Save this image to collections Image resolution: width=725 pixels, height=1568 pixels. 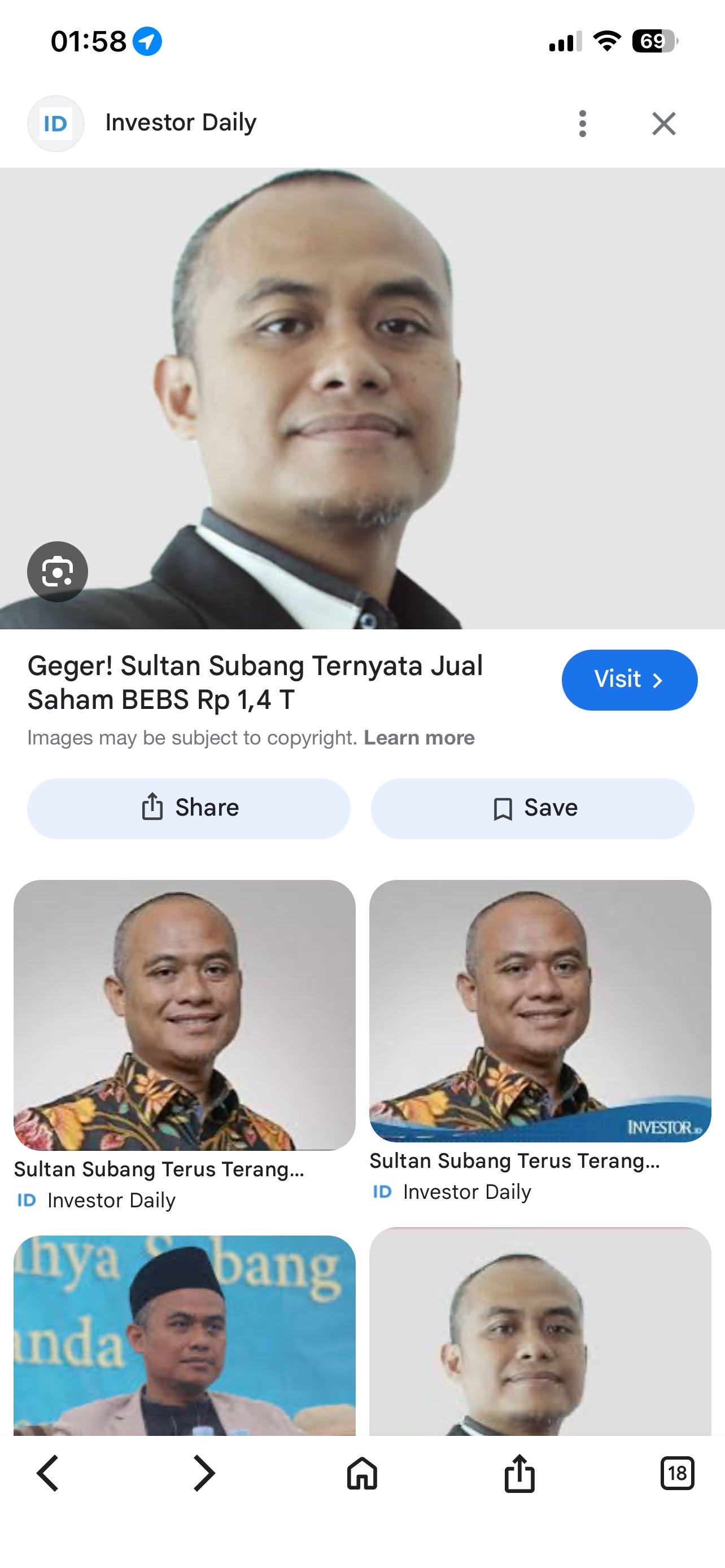(532, 808)
